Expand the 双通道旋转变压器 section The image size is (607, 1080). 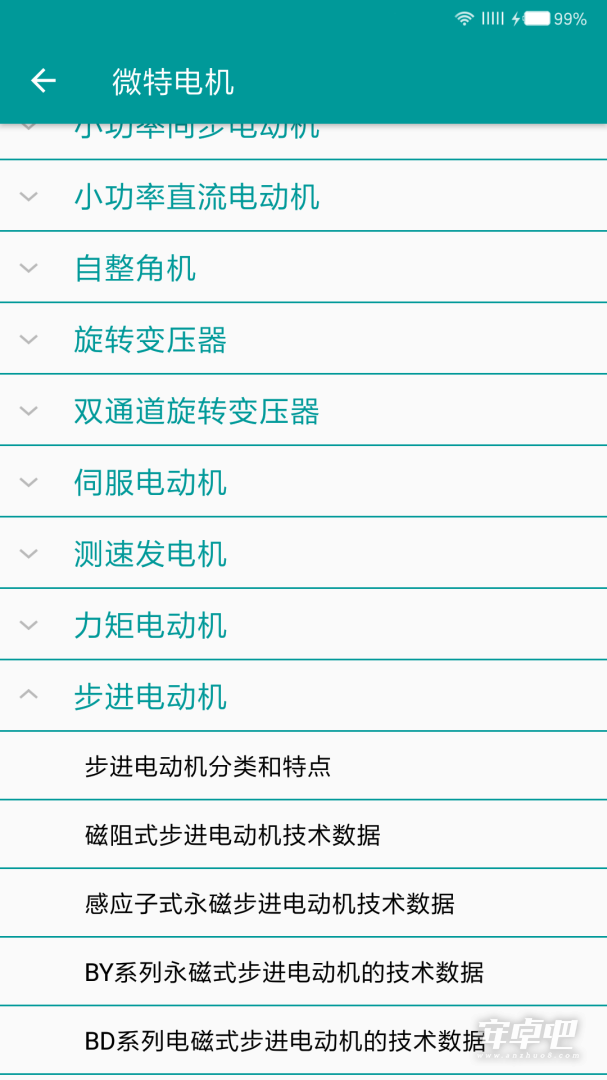[x=303, y=411]
